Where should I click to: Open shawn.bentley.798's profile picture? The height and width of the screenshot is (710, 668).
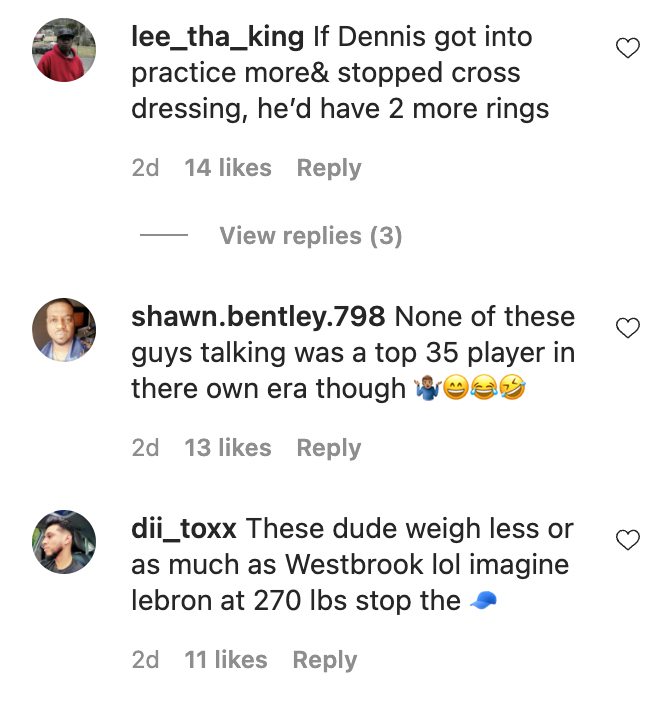pos(65,329)
